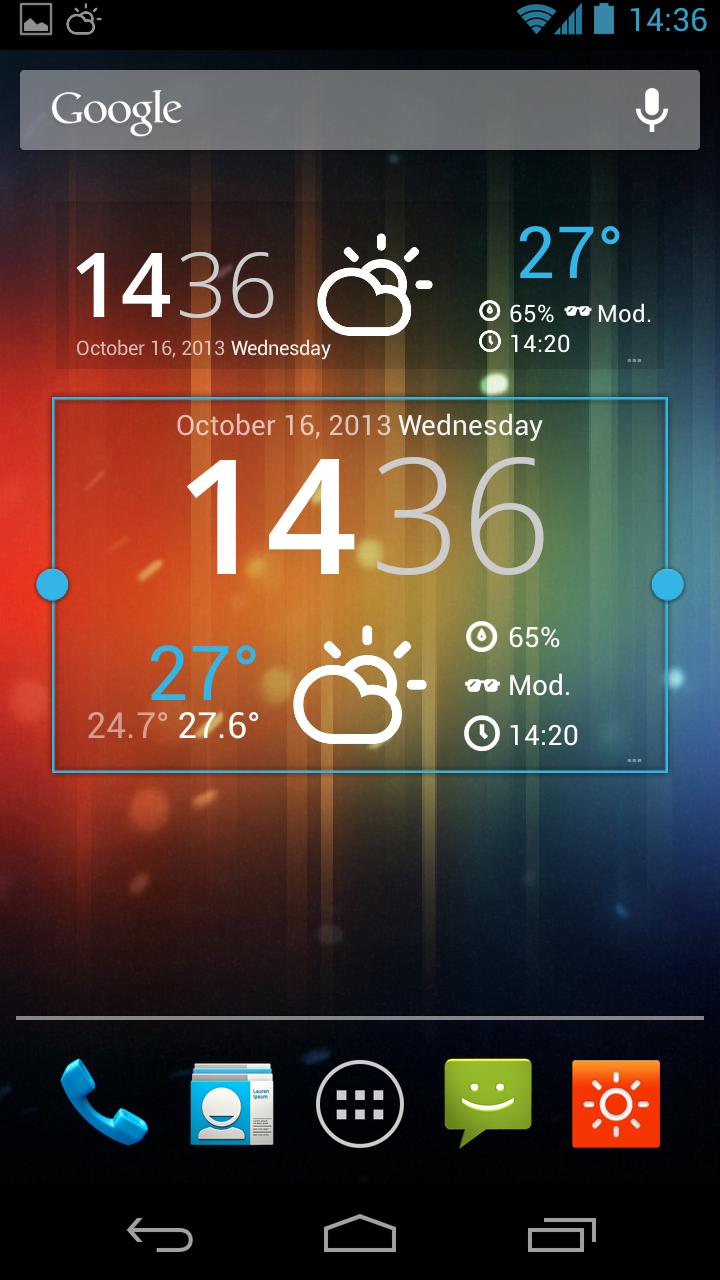Start voice search with the microphone
This screenshot has height=1280, width=720.
coord(652,110)
